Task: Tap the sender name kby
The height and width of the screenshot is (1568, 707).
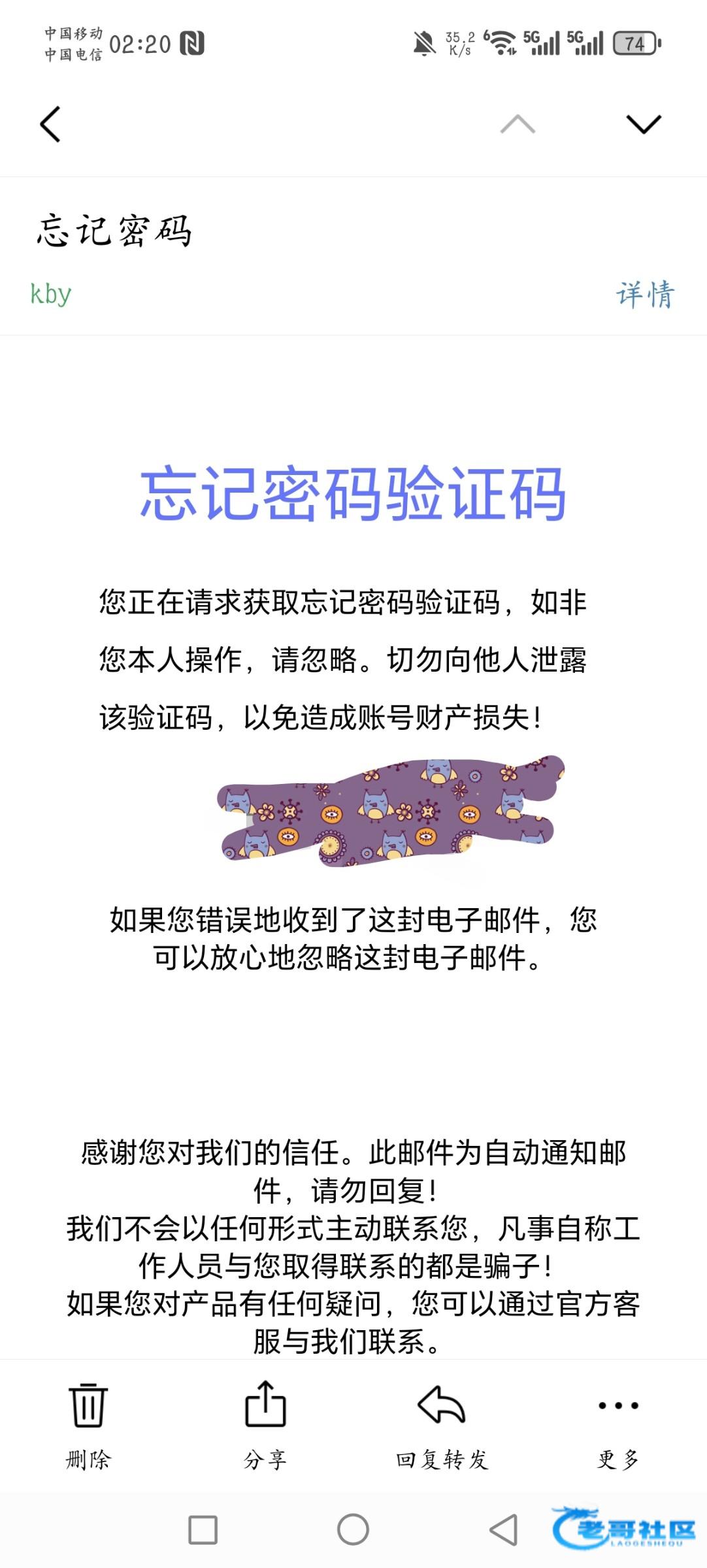Action: [50, 294]
